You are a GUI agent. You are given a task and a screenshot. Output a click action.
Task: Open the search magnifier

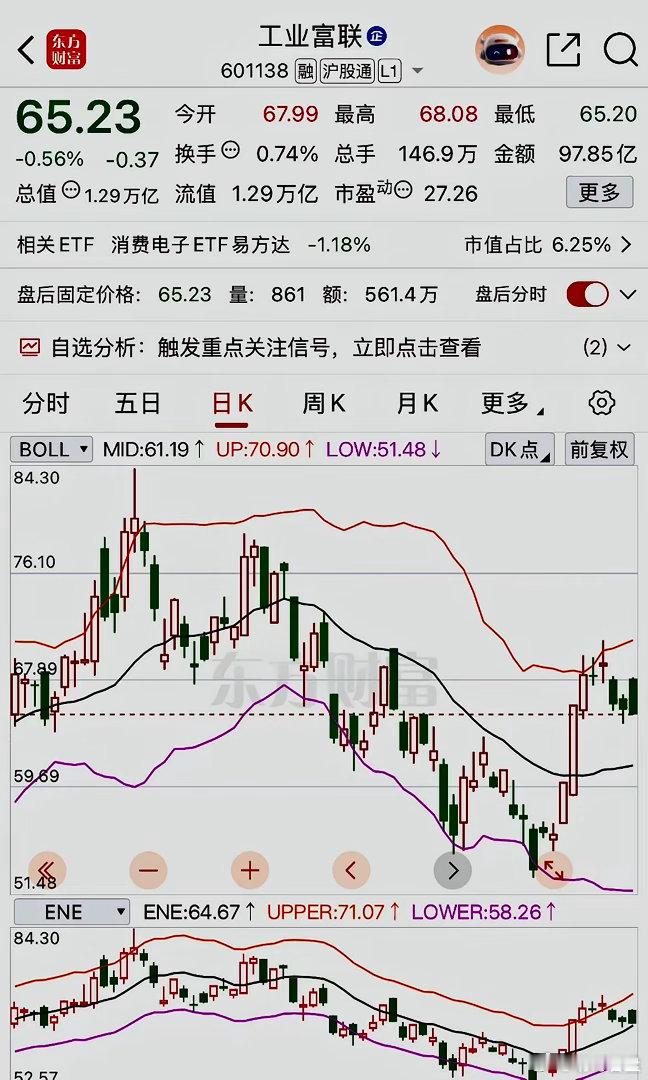coord(620,50)
